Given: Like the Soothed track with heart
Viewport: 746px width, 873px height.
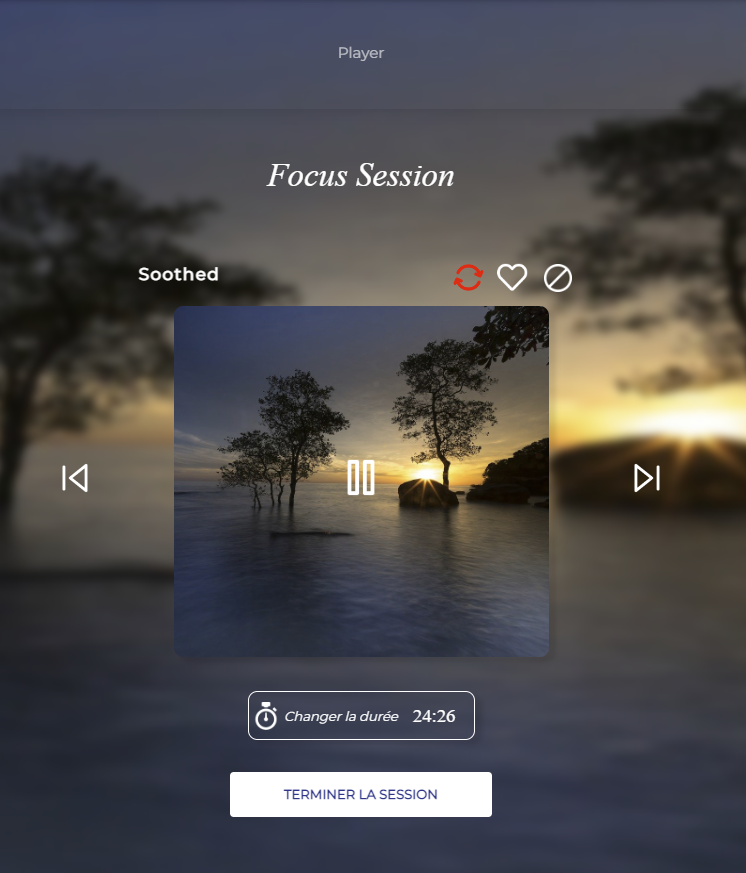Looking at the screenshot, I should point(512,277).
